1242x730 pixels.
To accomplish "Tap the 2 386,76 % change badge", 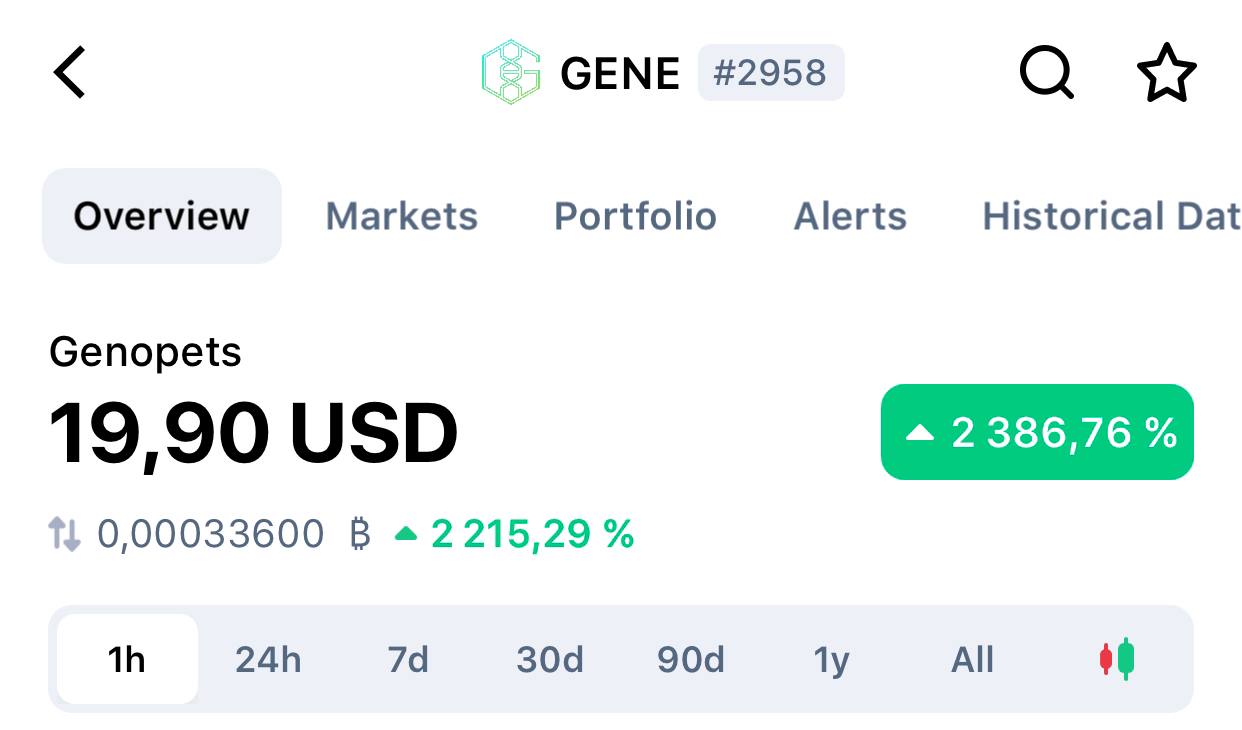I will [1037, 432].
